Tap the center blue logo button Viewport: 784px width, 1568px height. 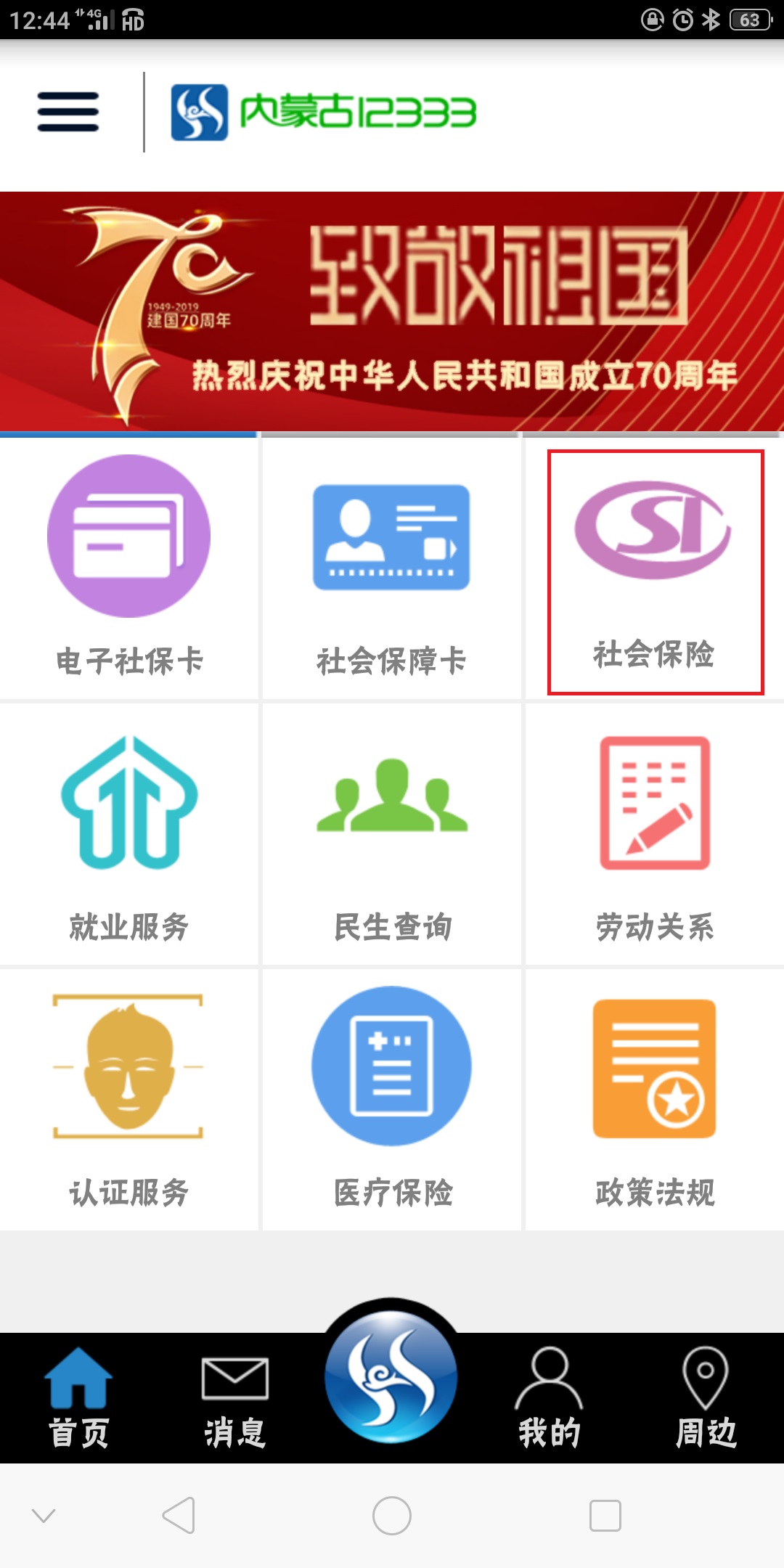pos(391,1376)
